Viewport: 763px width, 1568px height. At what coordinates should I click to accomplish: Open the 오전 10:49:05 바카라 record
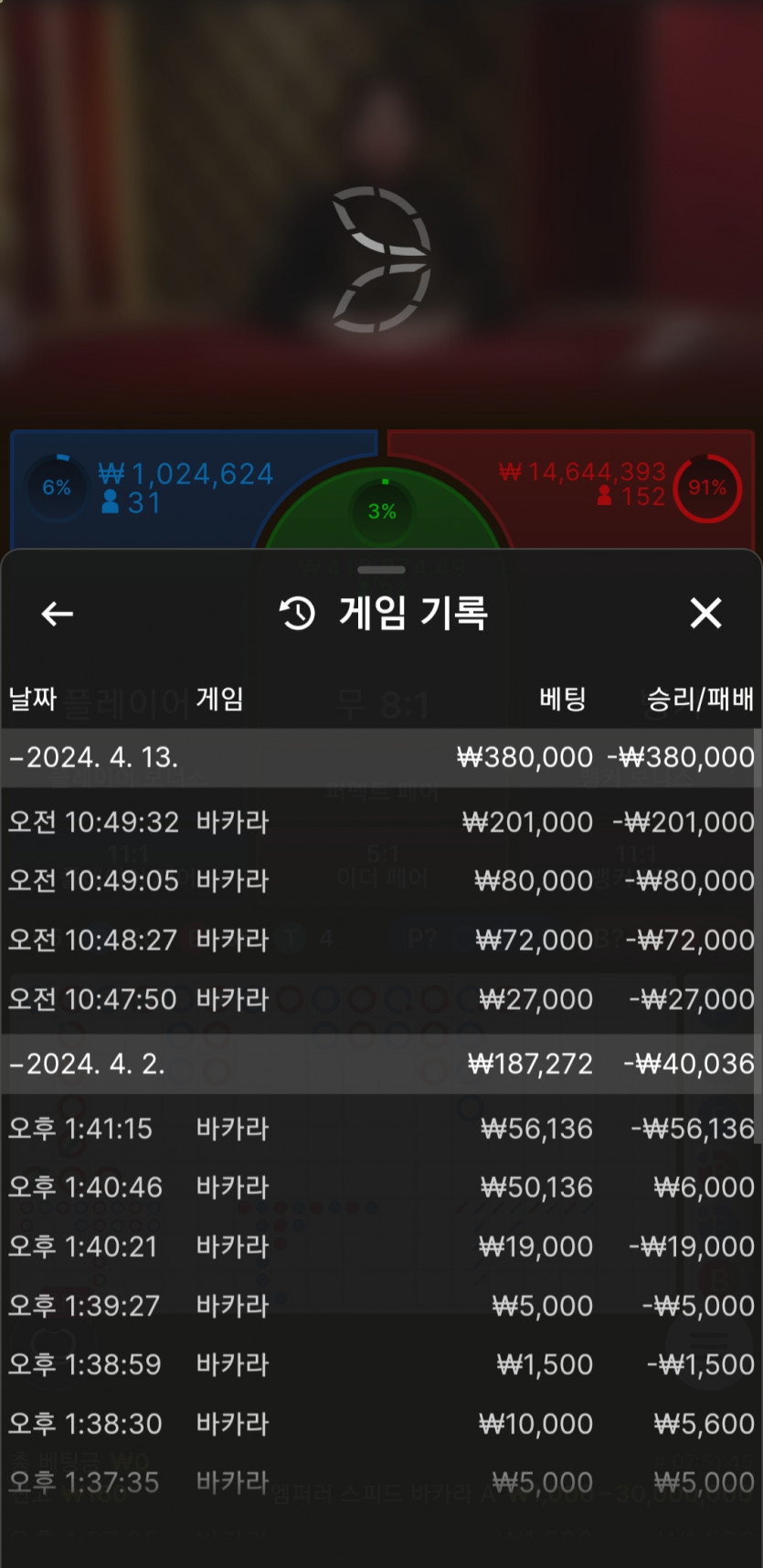point(380,881)
